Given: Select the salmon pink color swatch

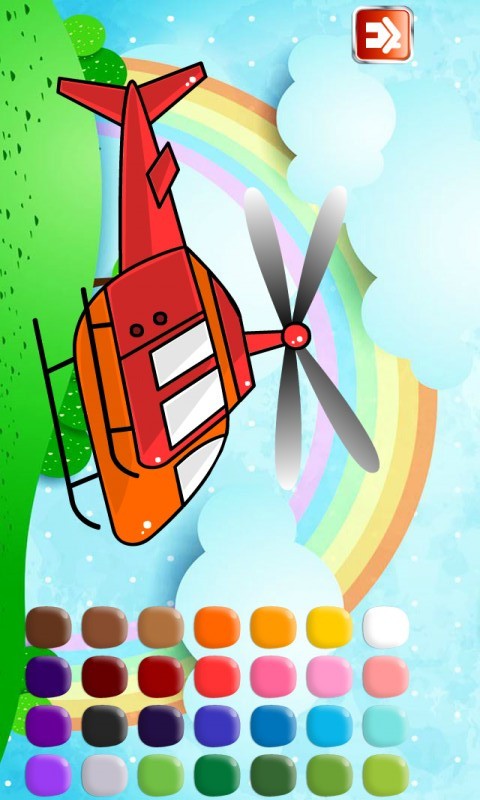Looking at the screenshot, I should click(x=386, y=677).
